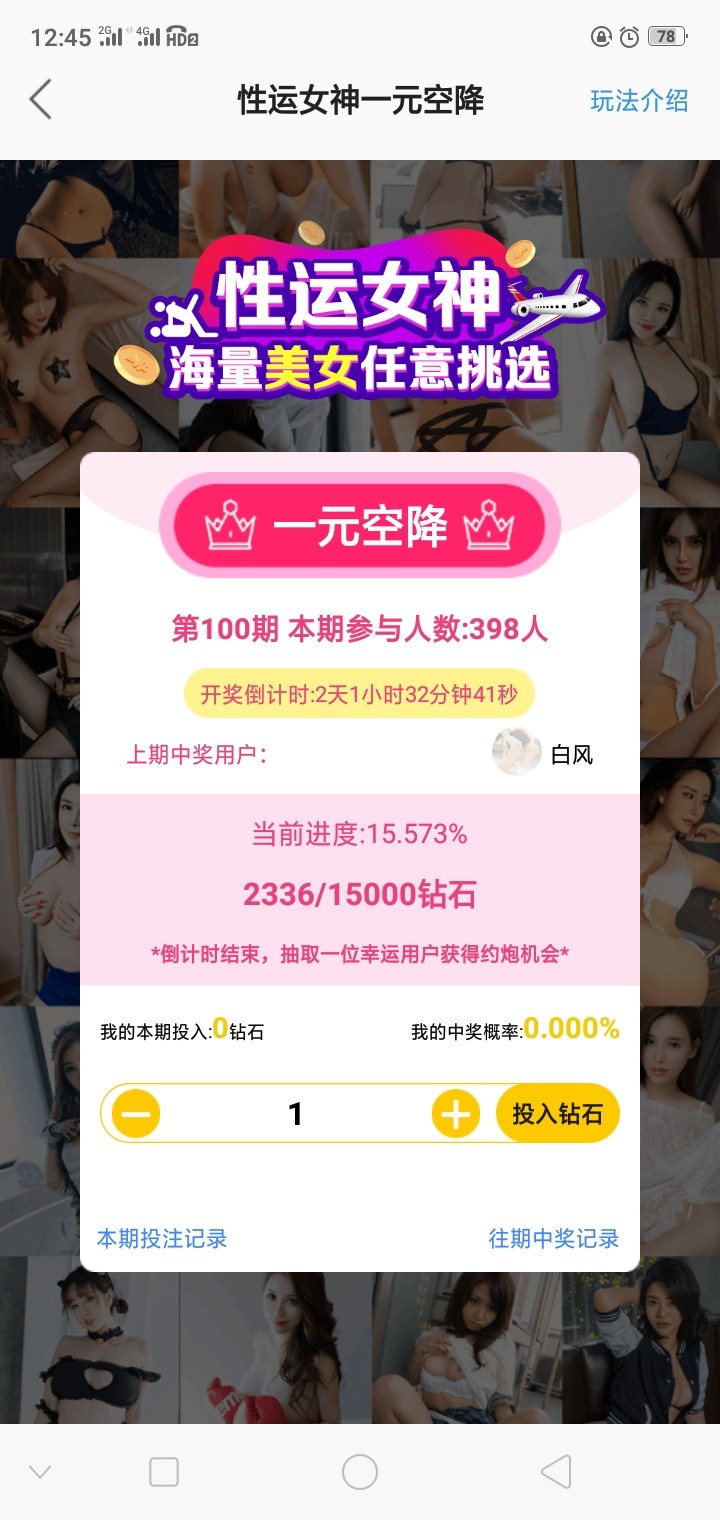Image resolution: width=720 pixels, height=1520 pixels.
Task: Increase the diamond amount with plus
Action: point(456,1114)
